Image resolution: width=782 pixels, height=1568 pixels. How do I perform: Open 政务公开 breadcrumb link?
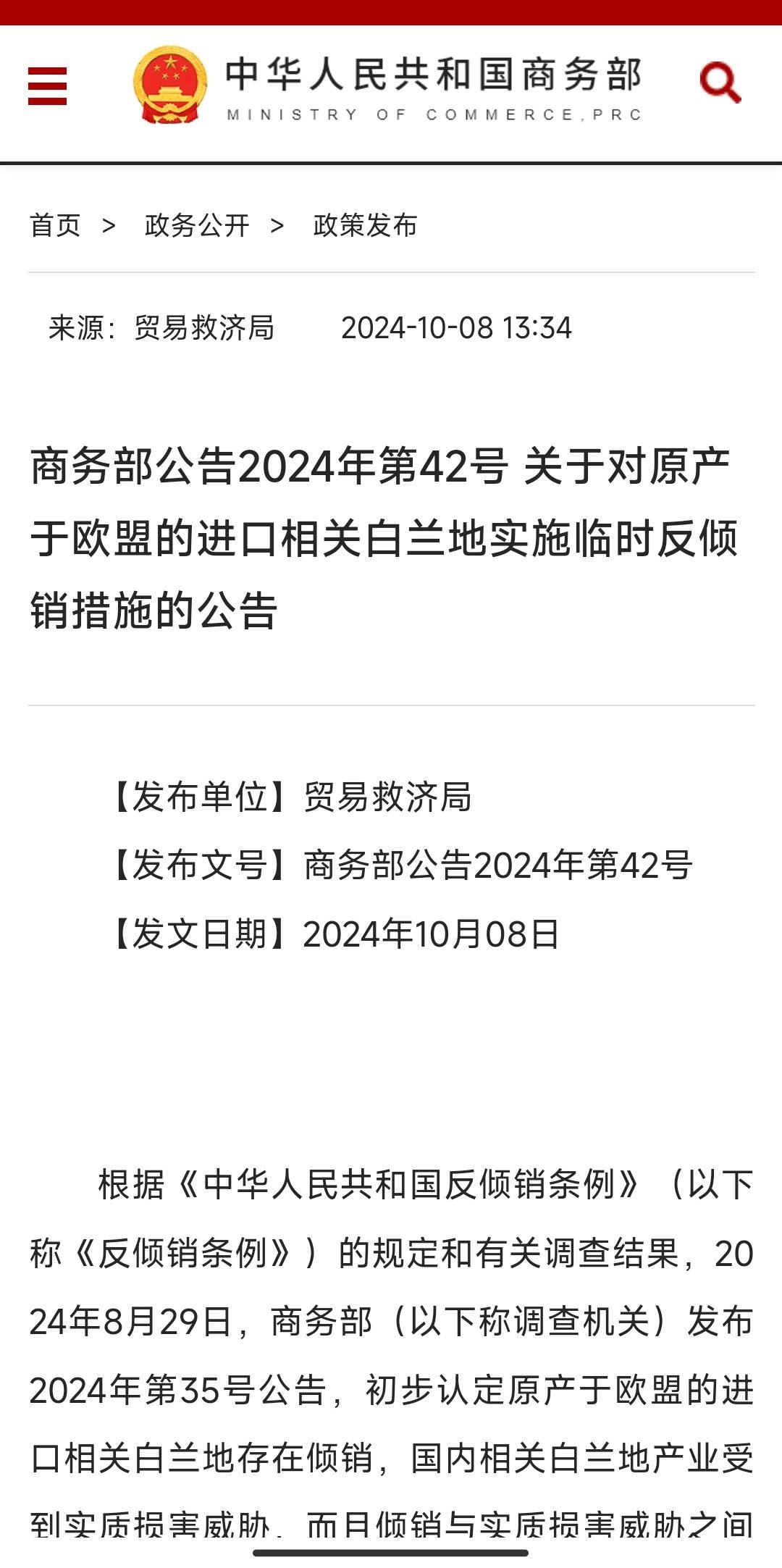click(x=197, y=225)
